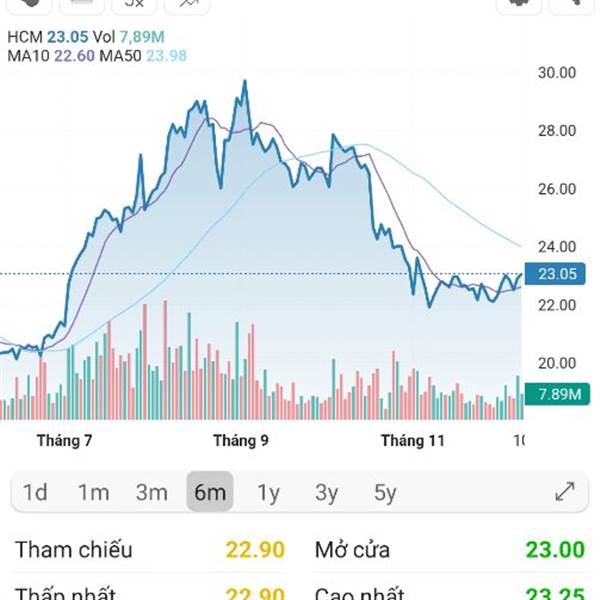
Task: Select the 1m time range
Action: (94, 492)
